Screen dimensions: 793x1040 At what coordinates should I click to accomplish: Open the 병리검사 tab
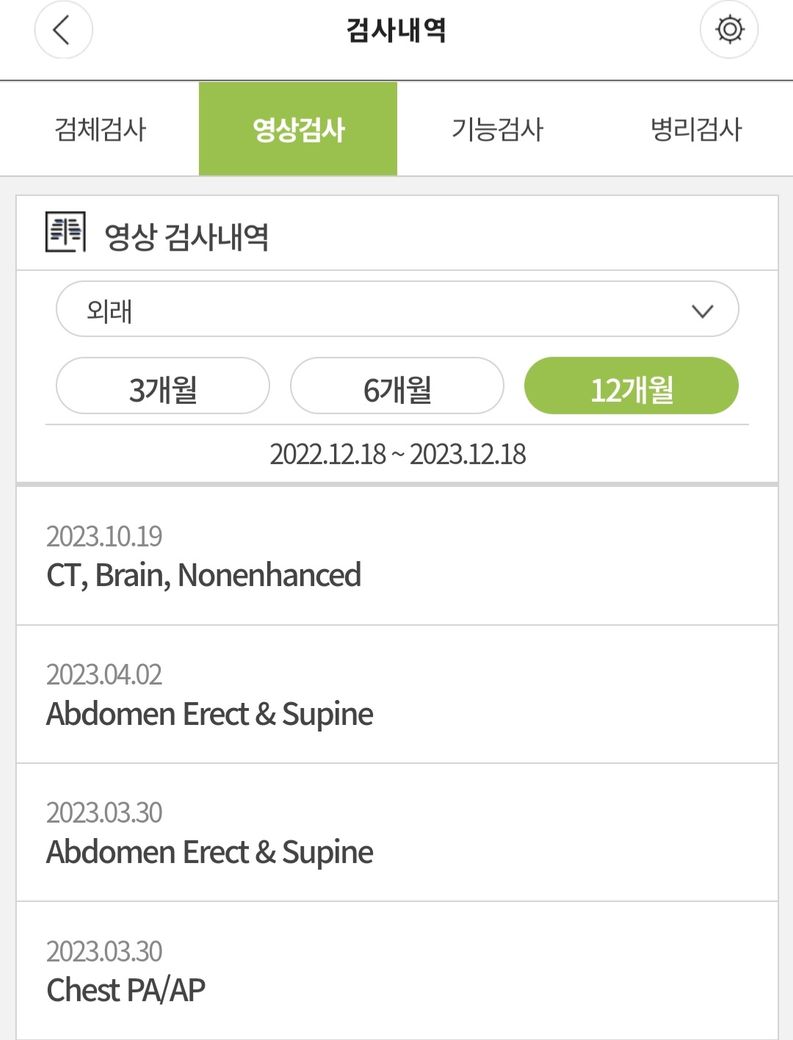point(695,129)
